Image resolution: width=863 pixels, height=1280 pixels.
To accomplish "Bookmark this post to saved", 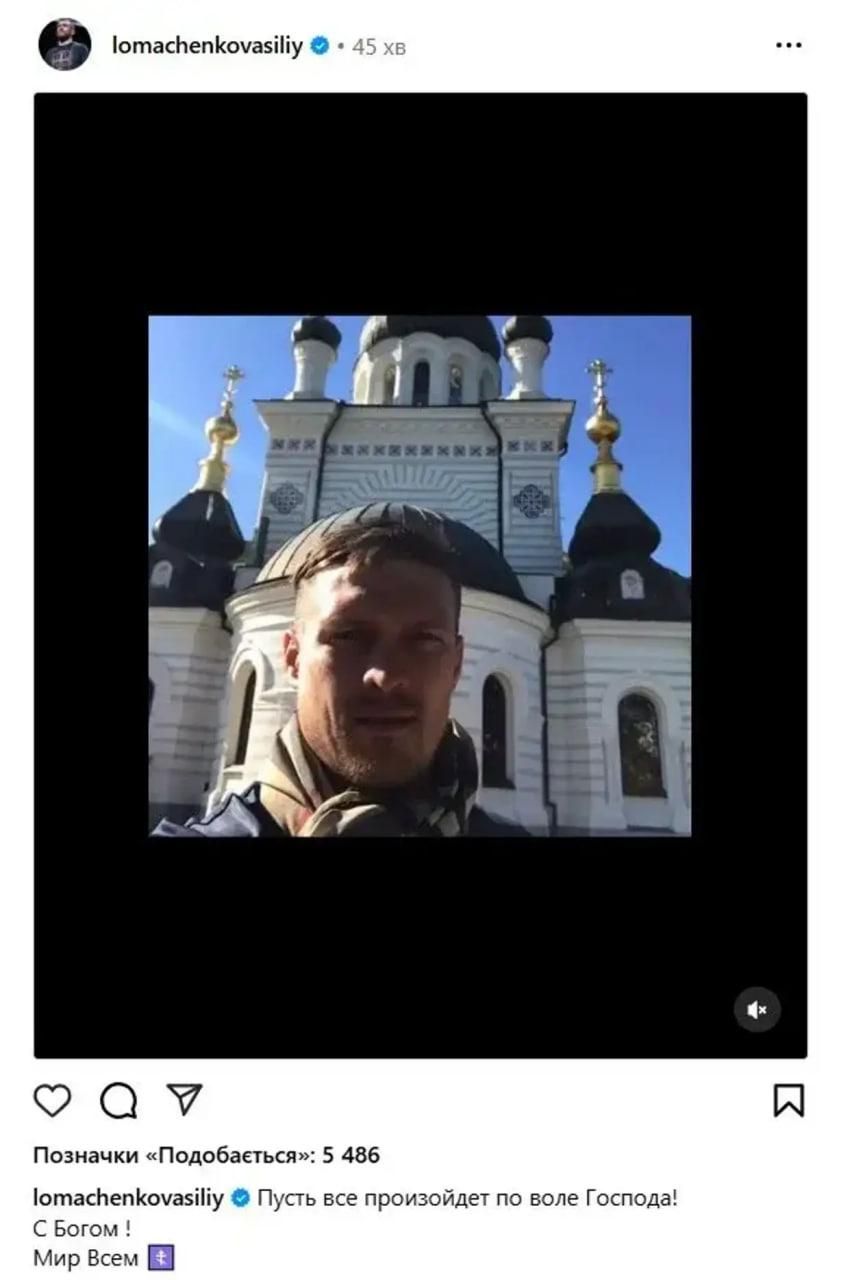I will [x=788, y=1101].
